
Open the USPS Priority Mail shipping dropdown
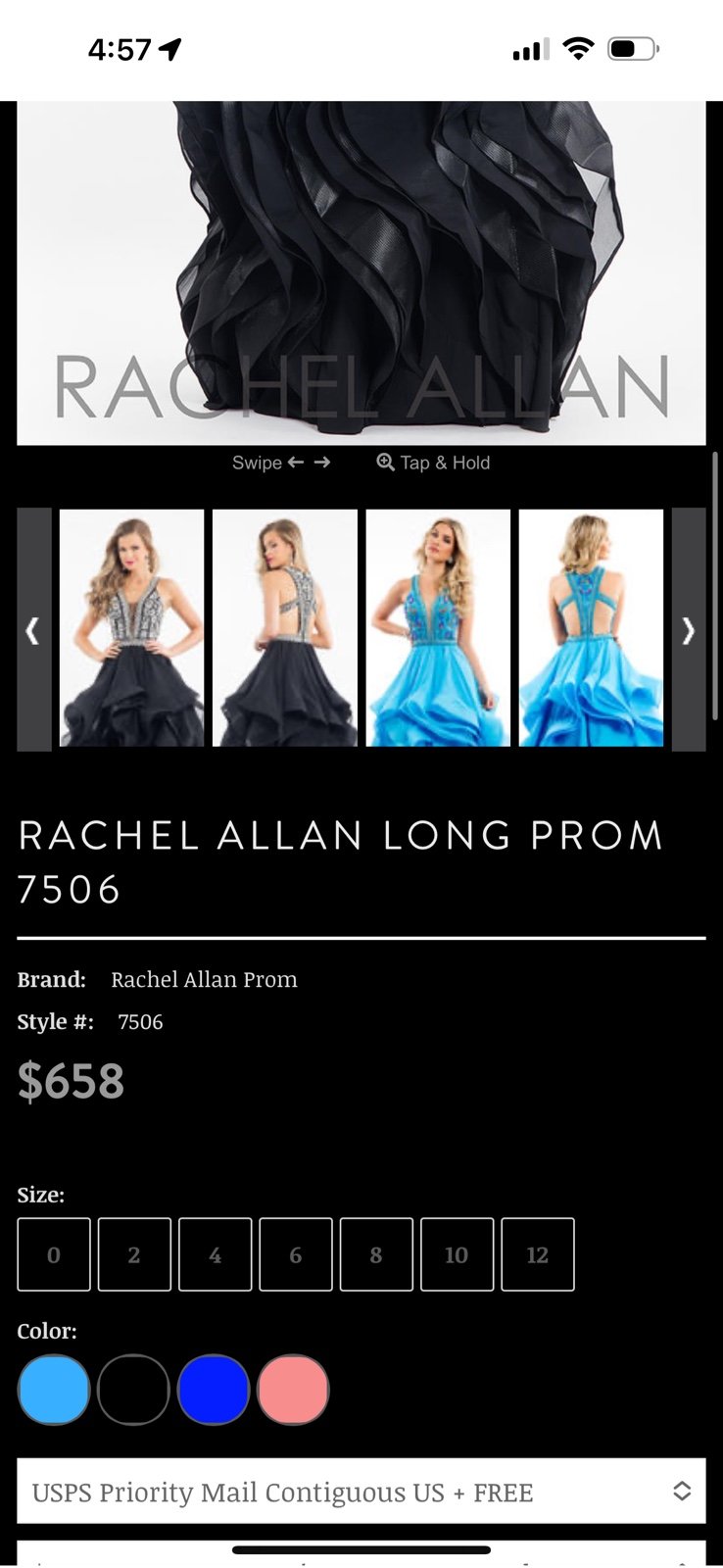click(x=361, y=1492)
